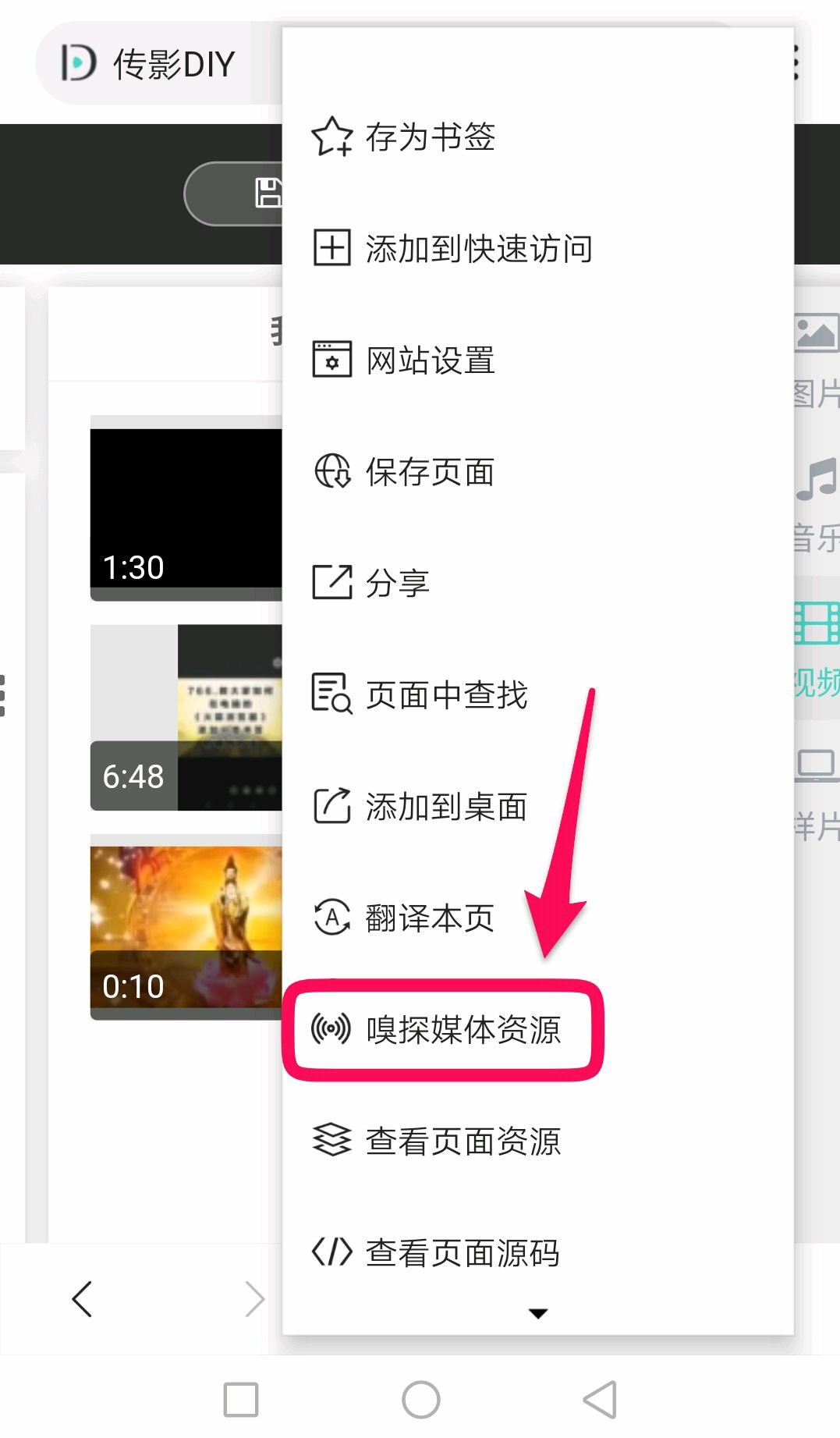Image resolution: width=840 pixels, height=1438 pixels.
Task: Tap the 传影DIY address bar
Action: [x=156, y=64]
